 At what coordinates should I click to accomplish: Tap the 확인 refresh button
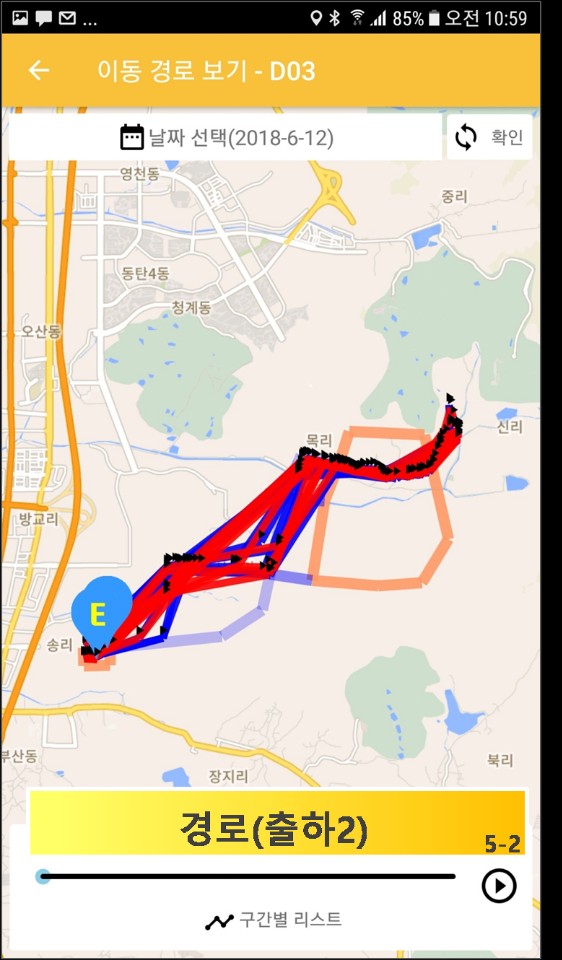tap(490, 137)
